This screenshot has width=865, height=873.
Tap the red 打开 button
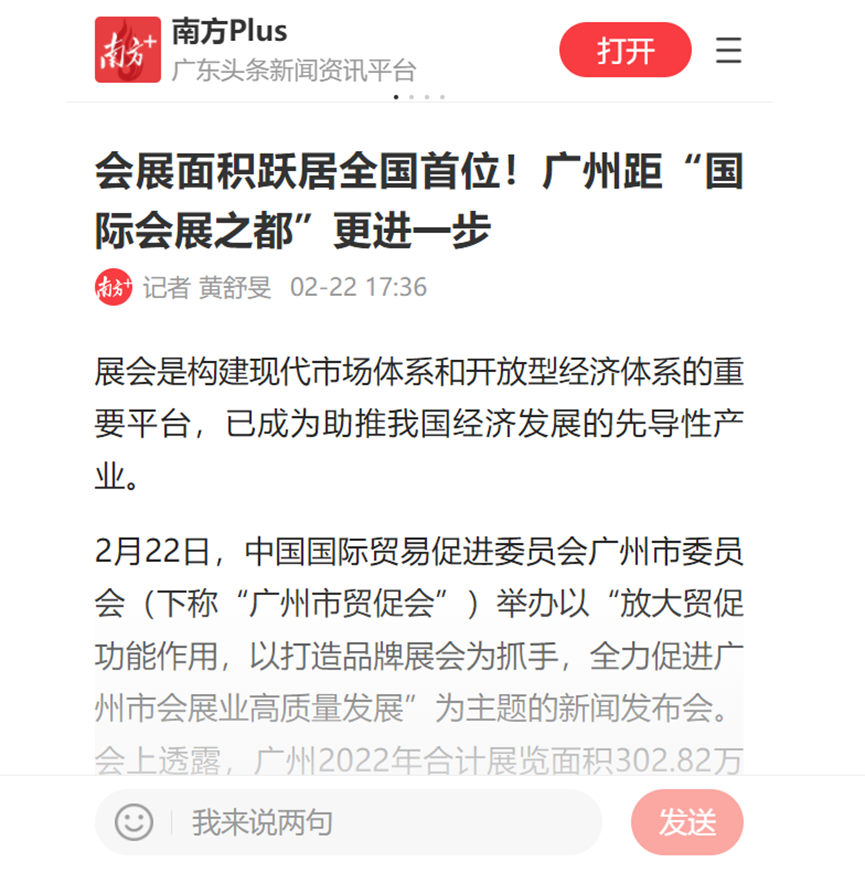(x=625, y=50)
